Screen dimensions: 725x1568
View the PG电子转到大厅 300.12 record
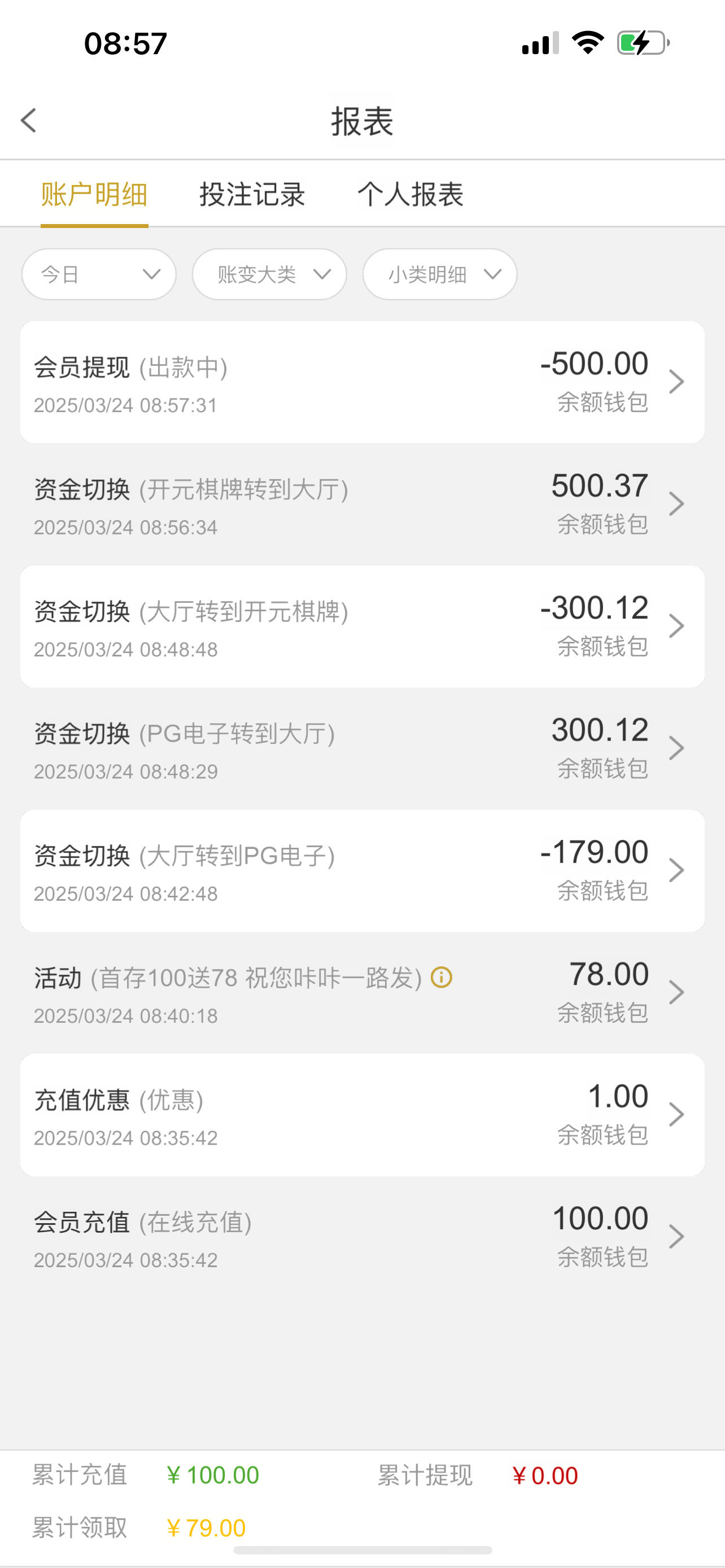362,748
